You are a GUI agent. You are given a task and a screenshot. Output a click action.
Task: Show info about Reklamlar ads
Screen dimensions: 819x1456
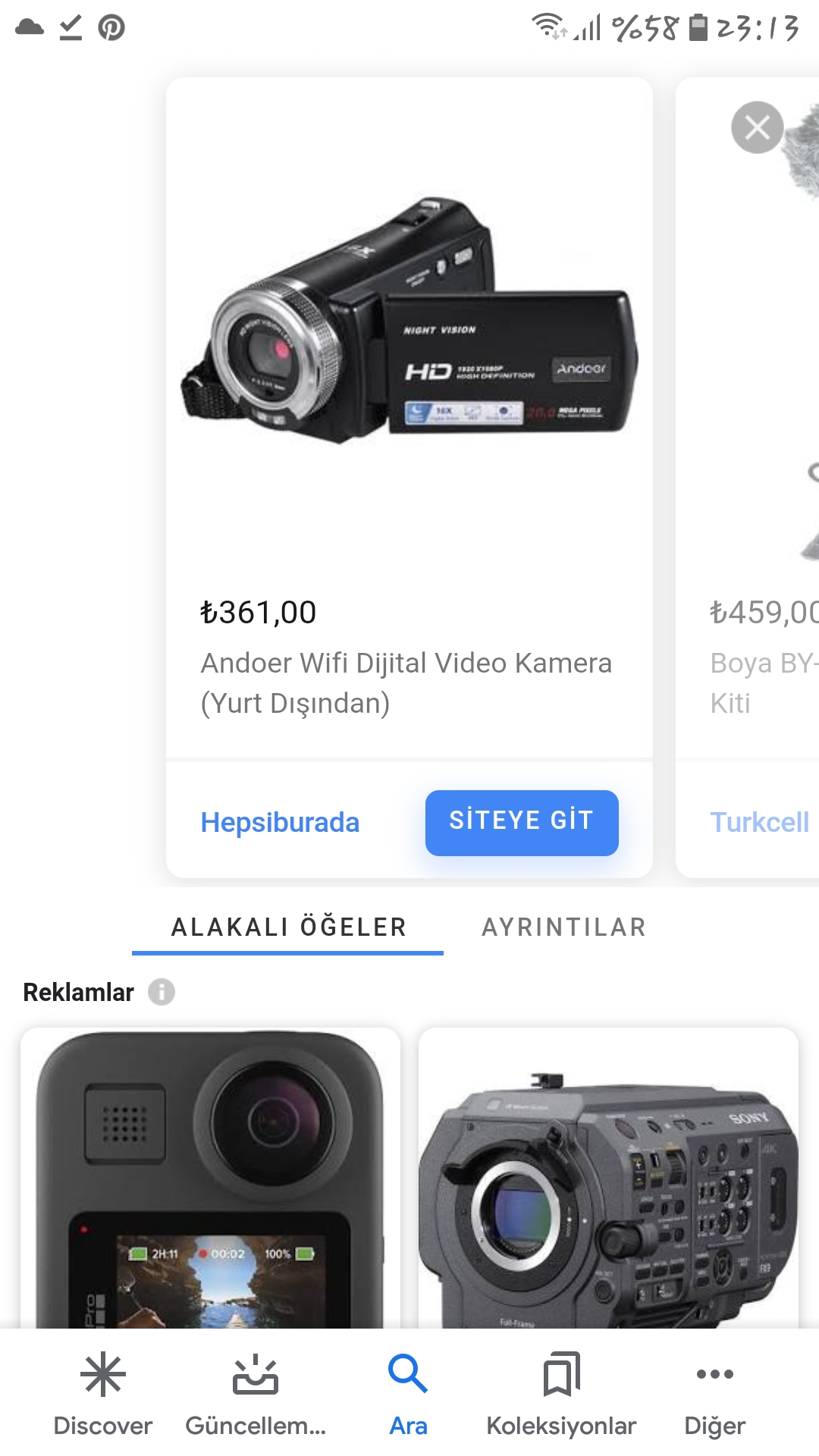pyautogui.click(x=161, y=992)
